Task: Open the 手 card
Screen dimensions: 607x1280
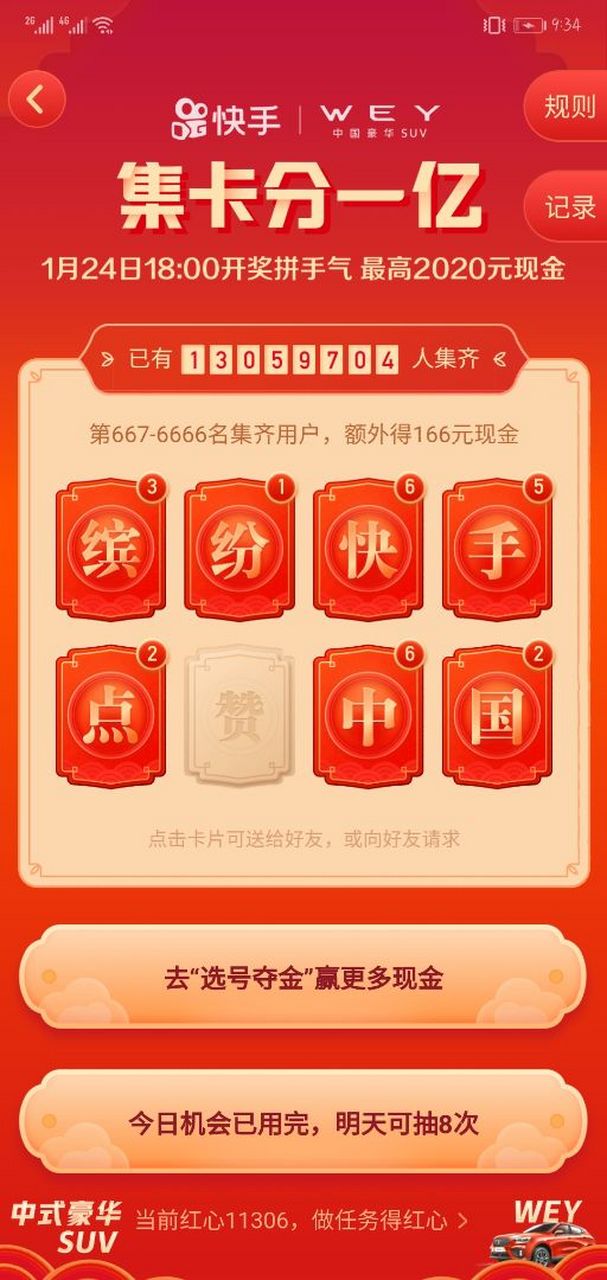Action: click(497, 549)
